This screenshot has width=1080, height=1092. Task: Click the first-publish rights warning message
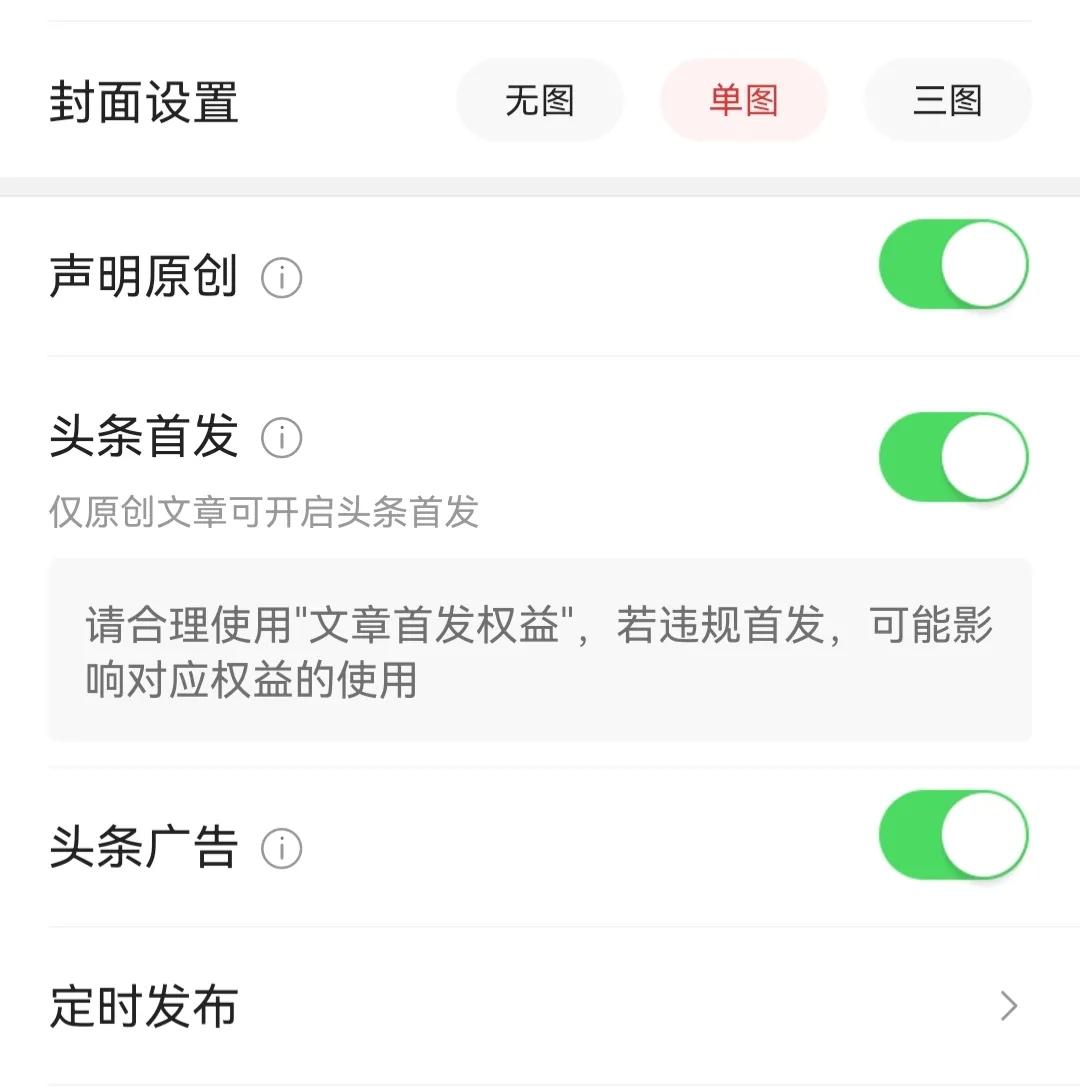(x=540, y=650)
